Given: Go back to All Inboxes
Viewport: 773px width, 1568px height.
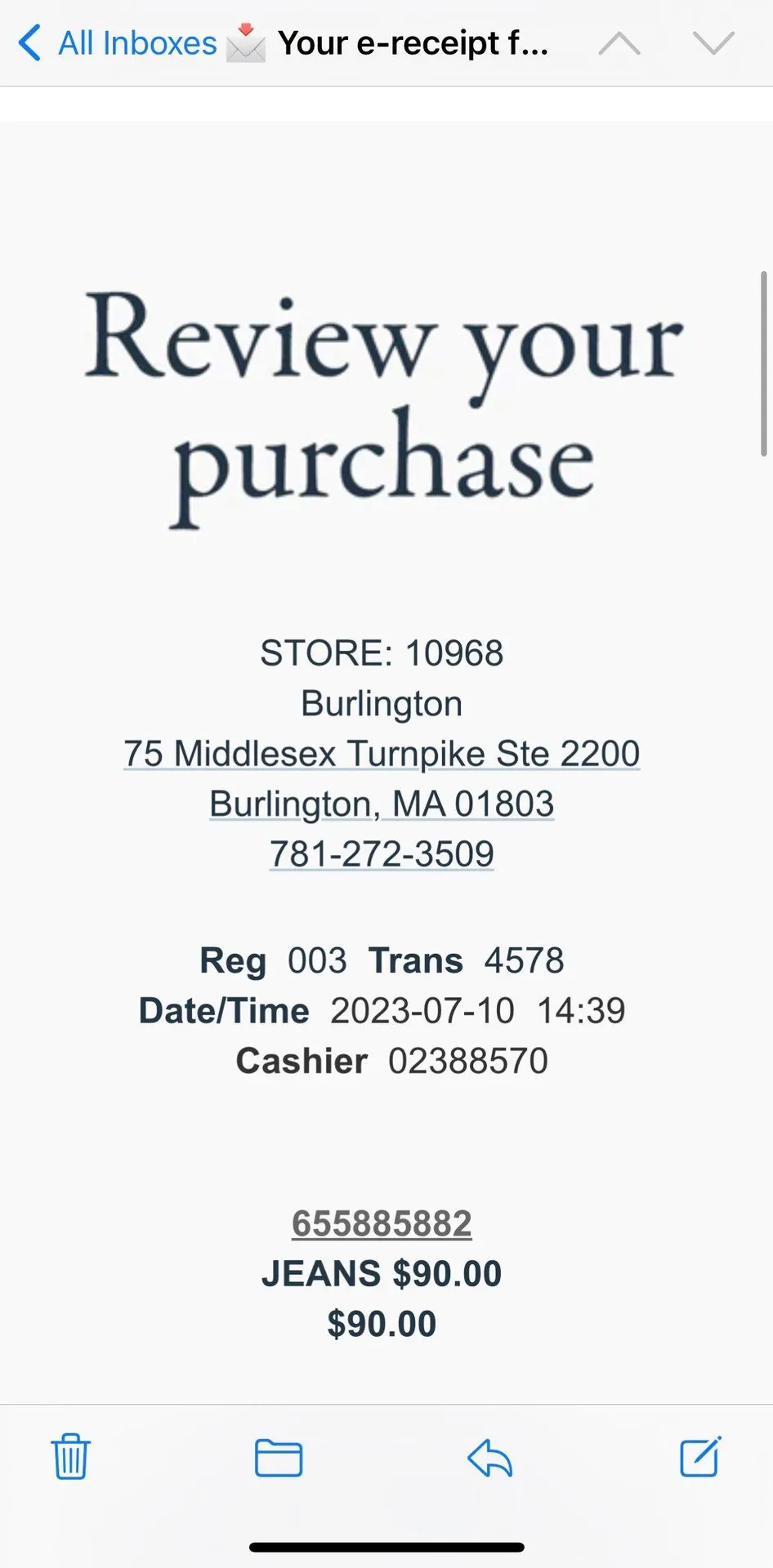Looking at the screenshot, I should (x=118, y=43).
